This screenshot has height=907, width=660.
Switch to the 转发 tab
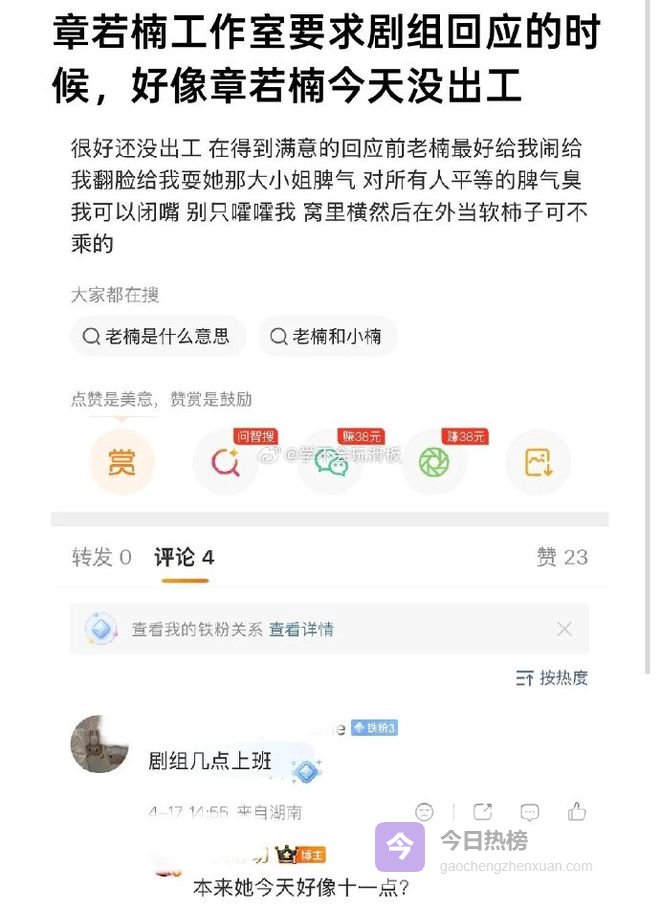coord(101,557)
